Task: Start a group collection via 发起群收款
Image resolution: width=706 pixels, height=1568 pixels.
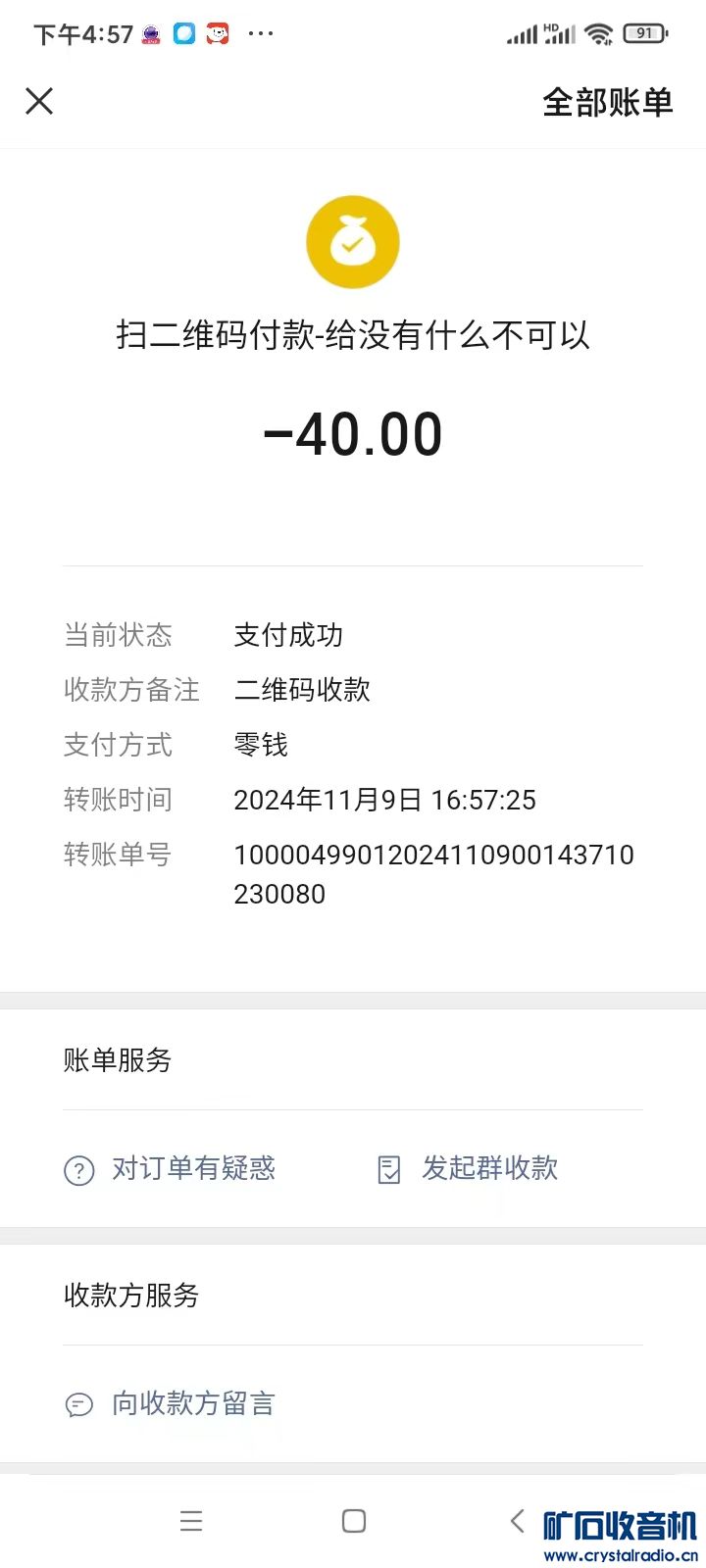Action: [x=469, y=1168]
